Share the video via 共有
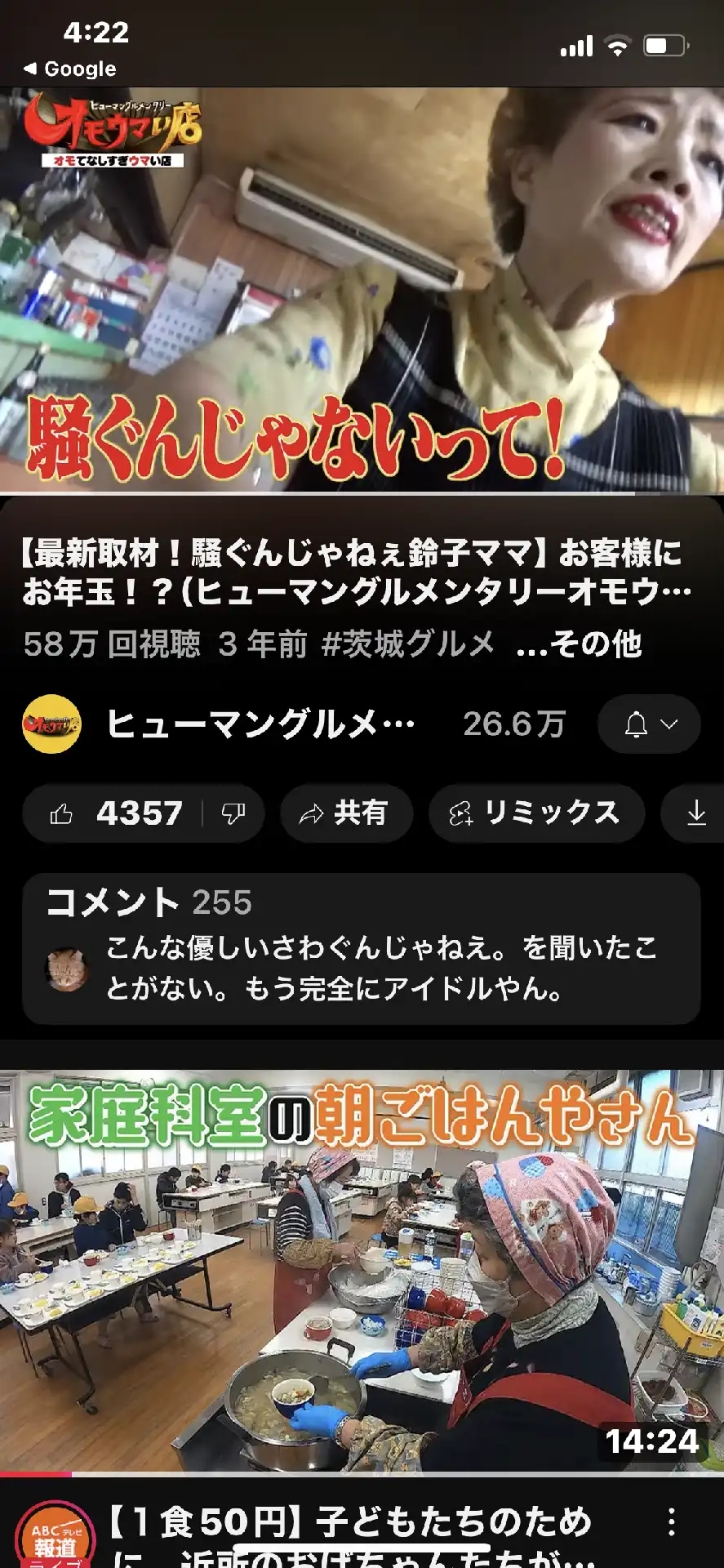Image resolution: width=724 pixels, height=1568 pixels. (346, 813)
